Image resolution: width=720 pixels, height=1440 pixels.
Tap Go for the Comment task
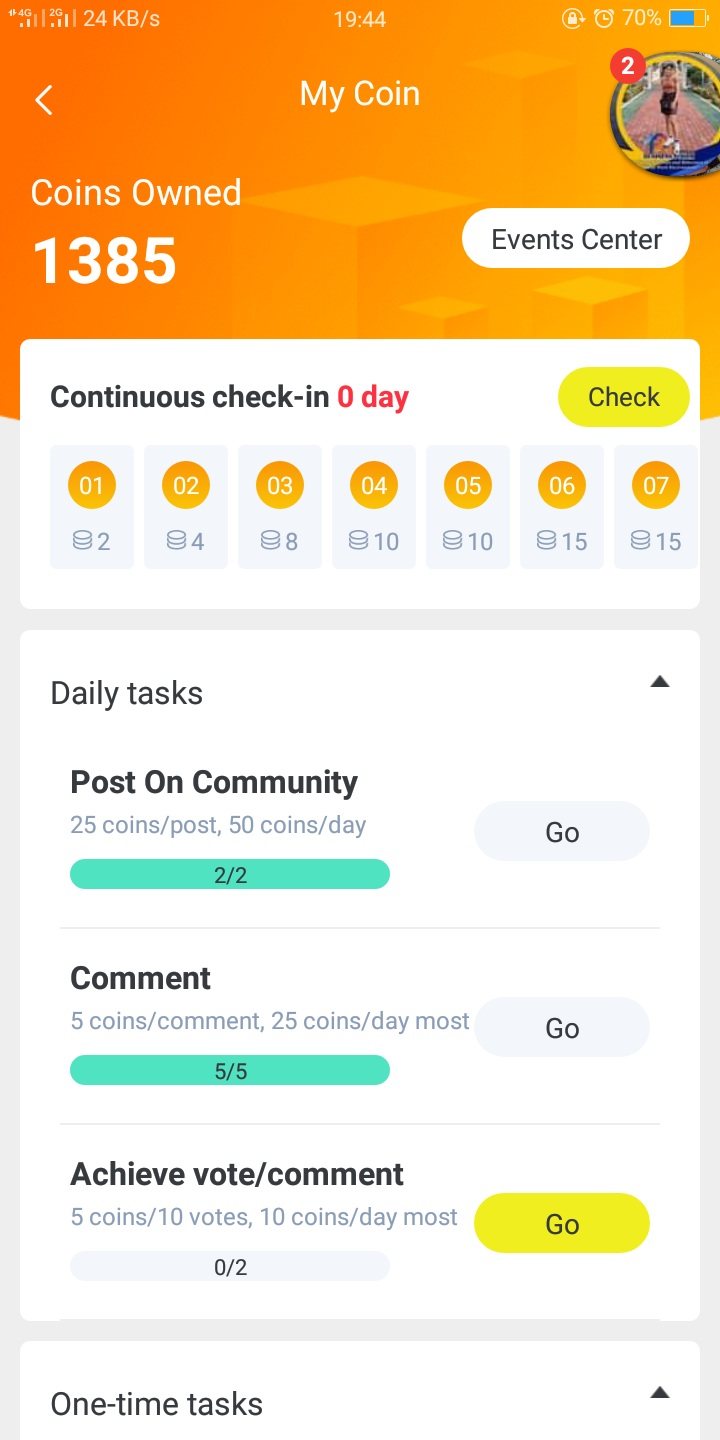click(x=562, y=1028)
